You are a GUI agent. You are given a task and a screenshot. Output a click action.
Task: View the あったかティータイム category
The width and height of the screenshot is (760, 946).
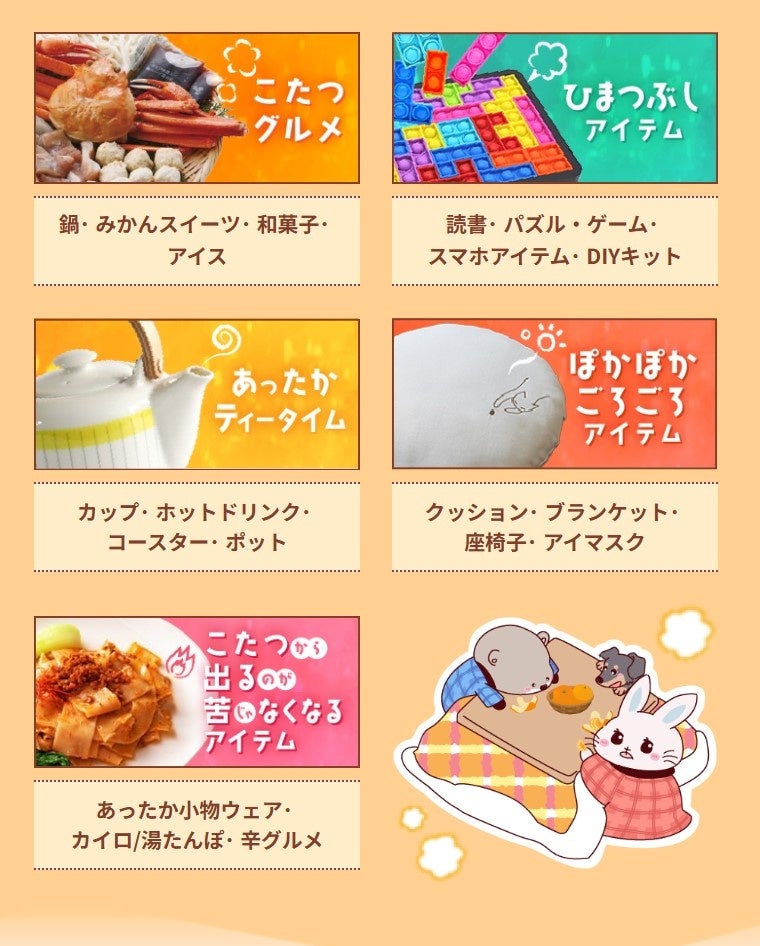pos(197,394)
